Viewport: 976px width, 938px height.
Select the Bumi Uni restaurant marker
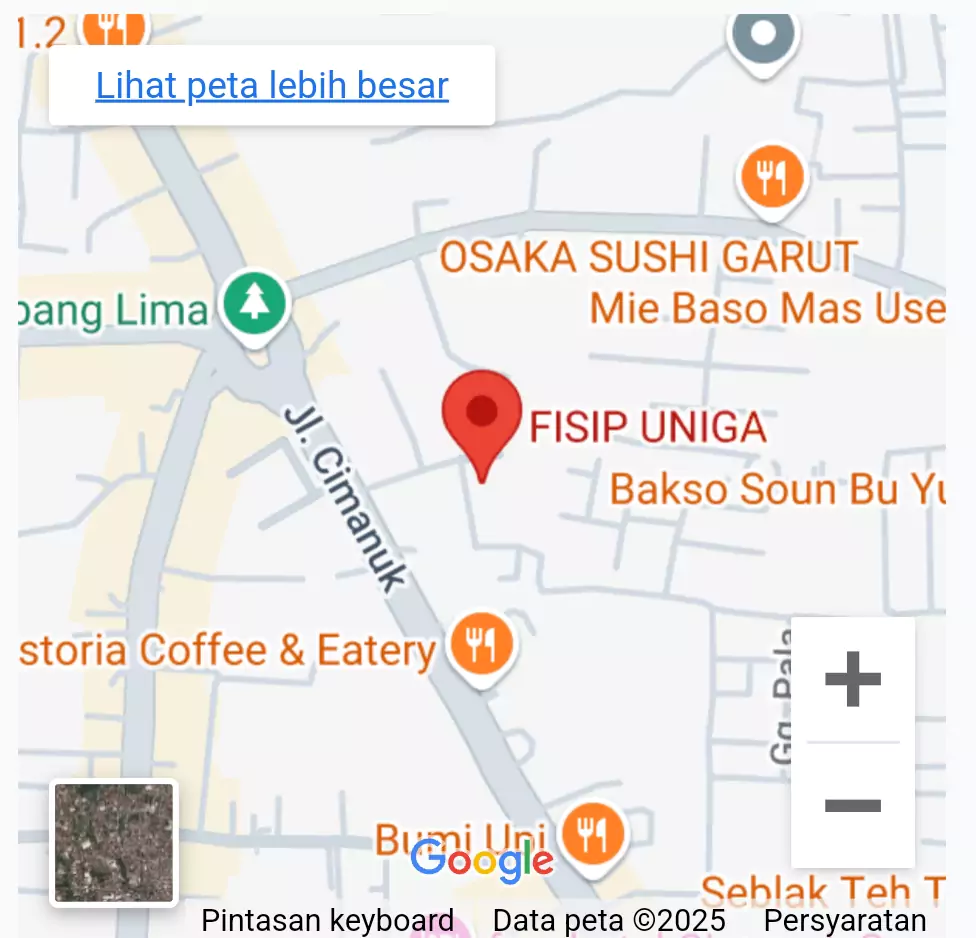click(x=593, y=833)
